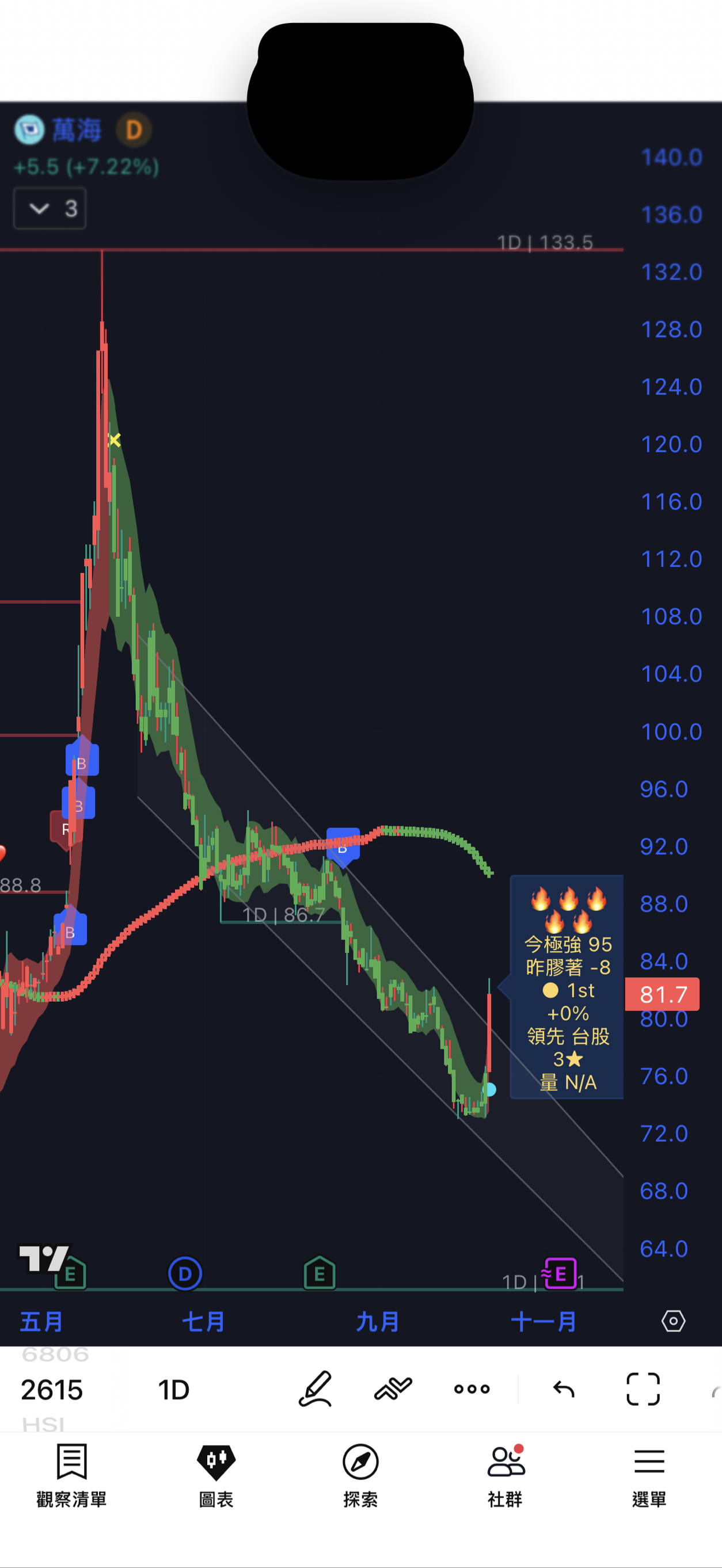Open the three-dot more options menu
This screenshot has width=722, height=1568.
[472, 1389]
